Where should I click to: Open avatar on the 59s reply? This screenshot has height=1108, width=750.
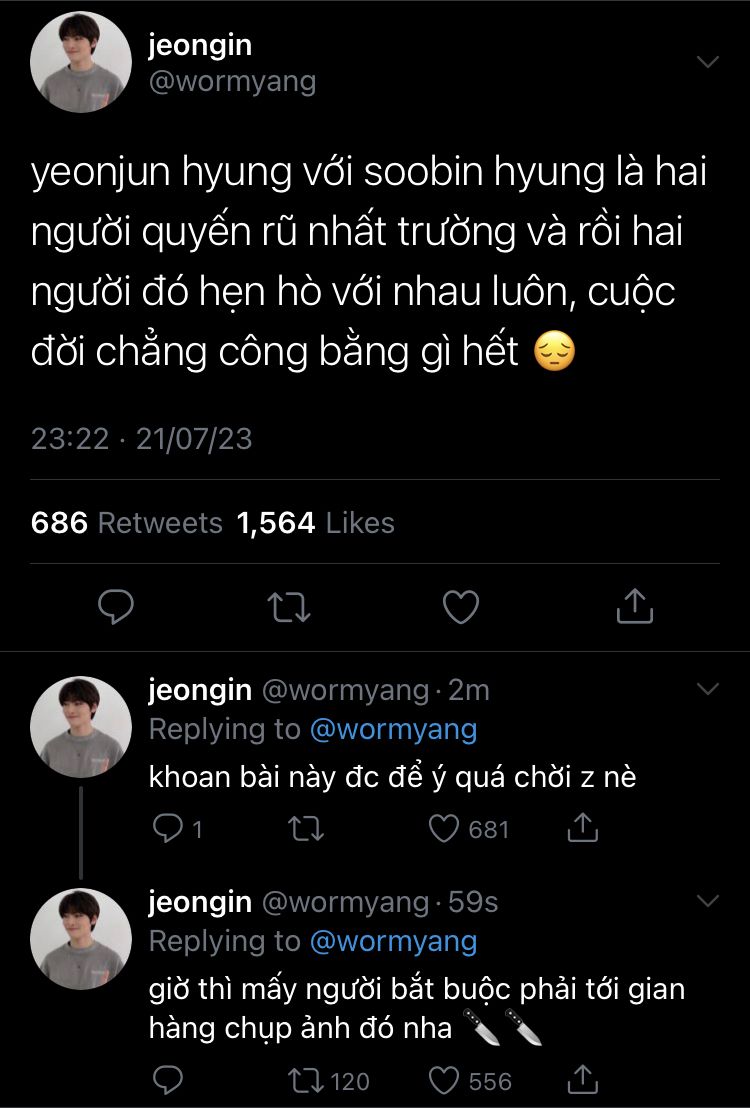tap(80, 938)
